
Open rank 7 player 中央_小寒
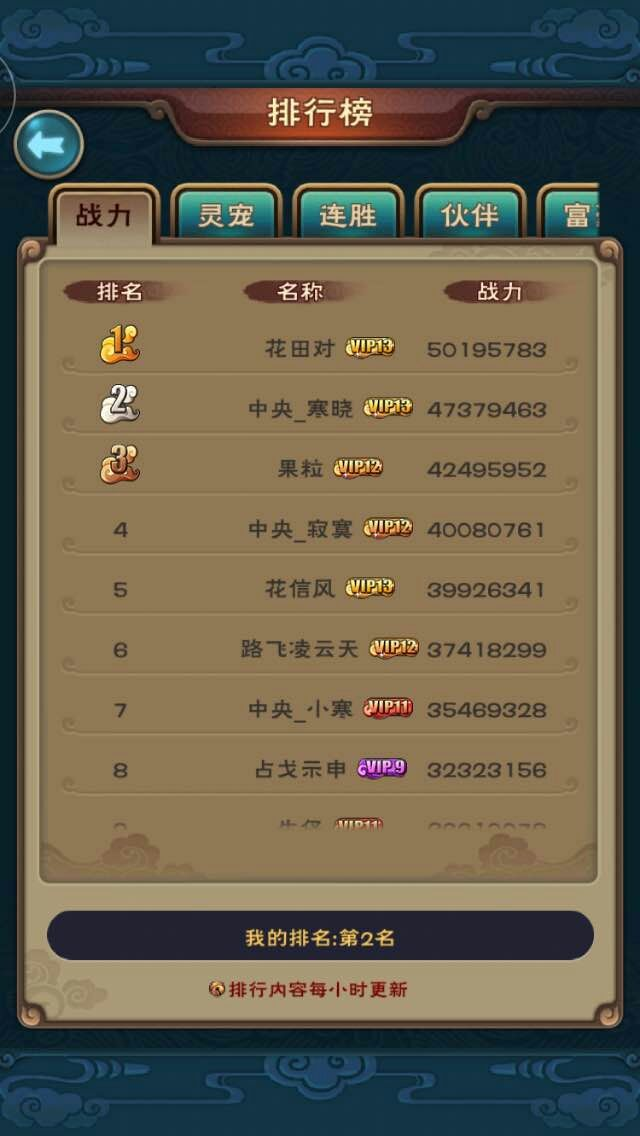pos(320,709)
